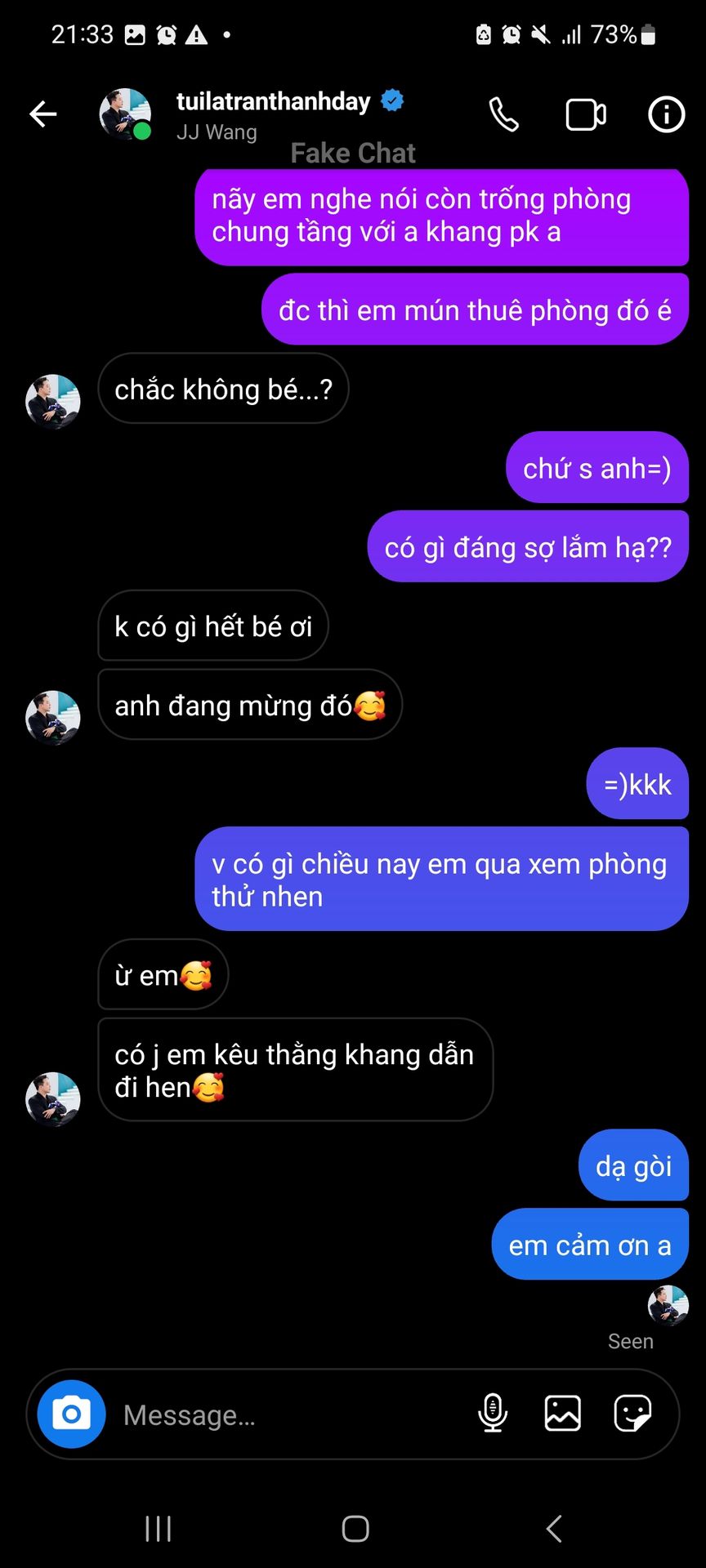This screenshot has height=1568, width=706.
Task: Tap the system home button
Action: (x=355, y=1529)
